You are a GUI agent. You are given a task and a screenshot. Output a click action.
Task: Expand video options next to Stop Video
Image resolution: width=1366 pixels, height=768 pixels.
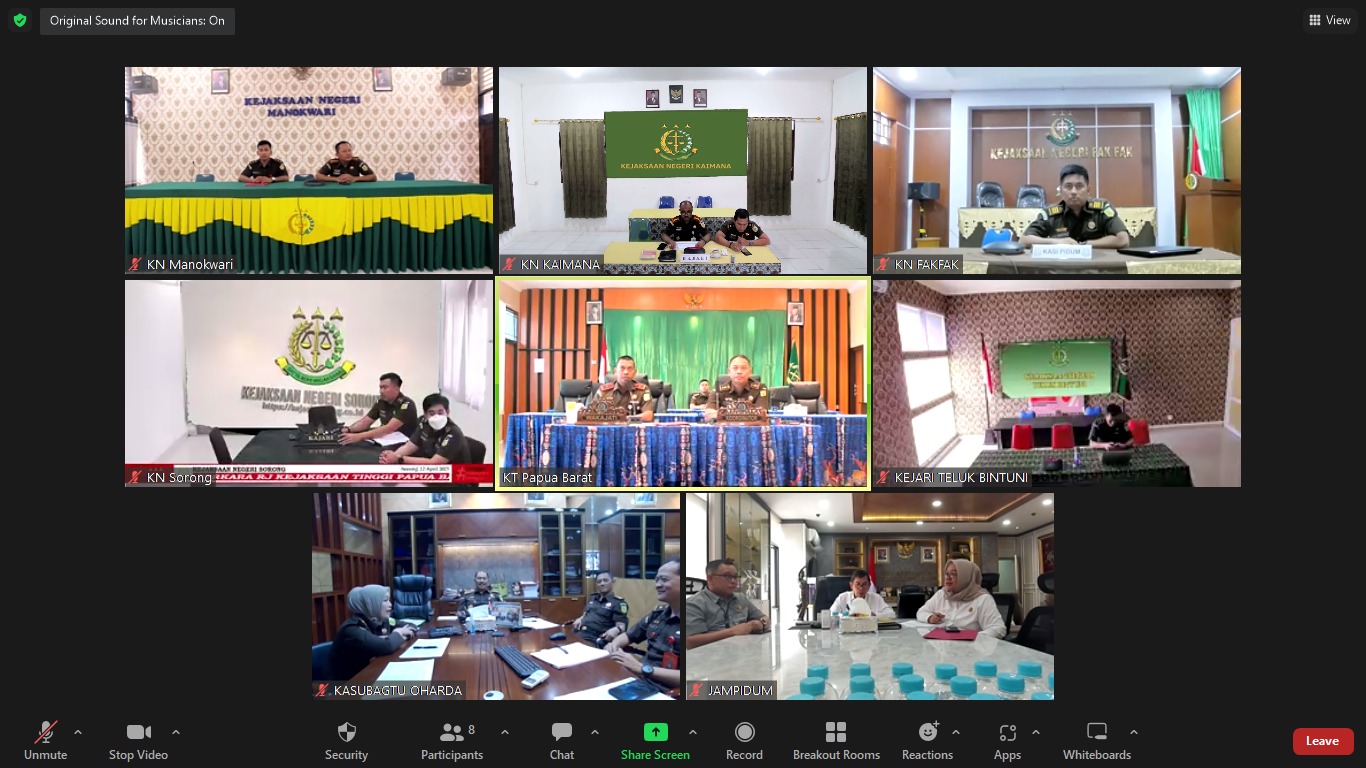pos(176,732)
